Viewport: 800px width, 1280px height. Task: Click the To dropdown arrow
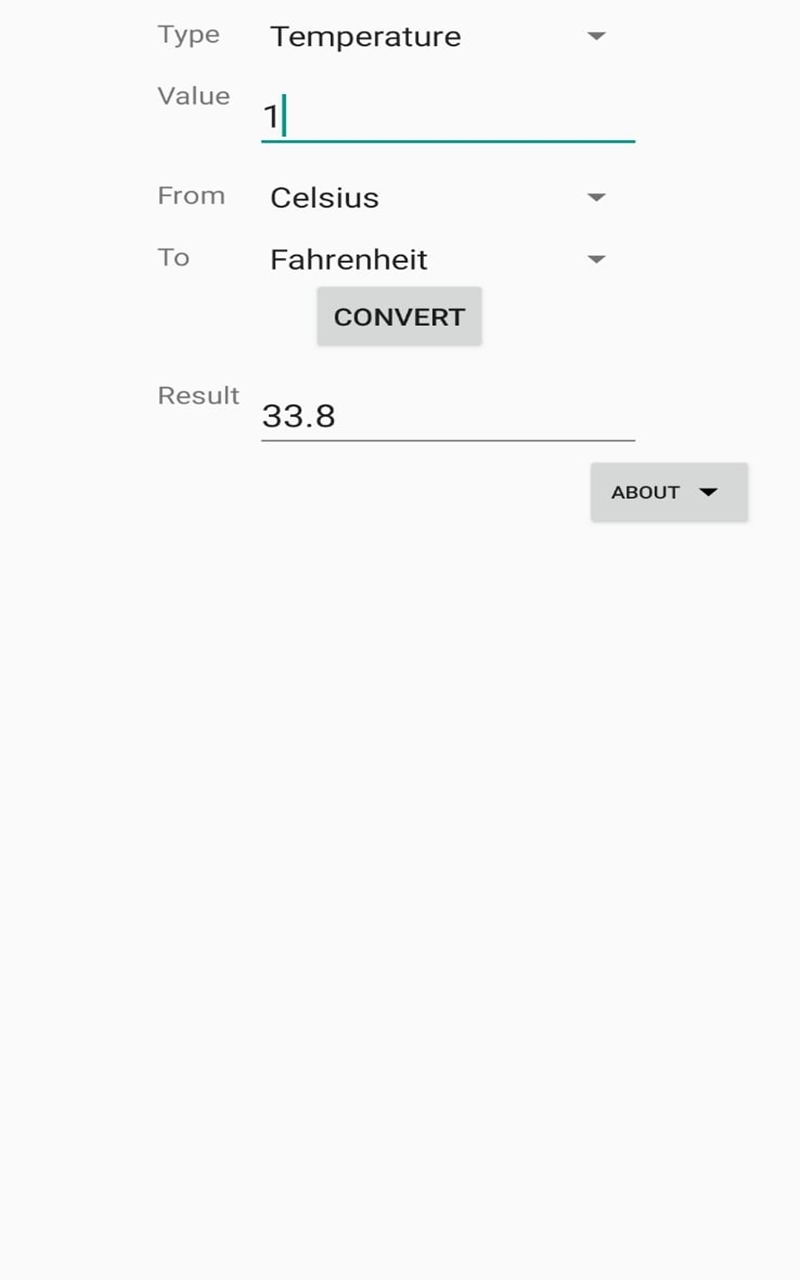click(595, 259)
